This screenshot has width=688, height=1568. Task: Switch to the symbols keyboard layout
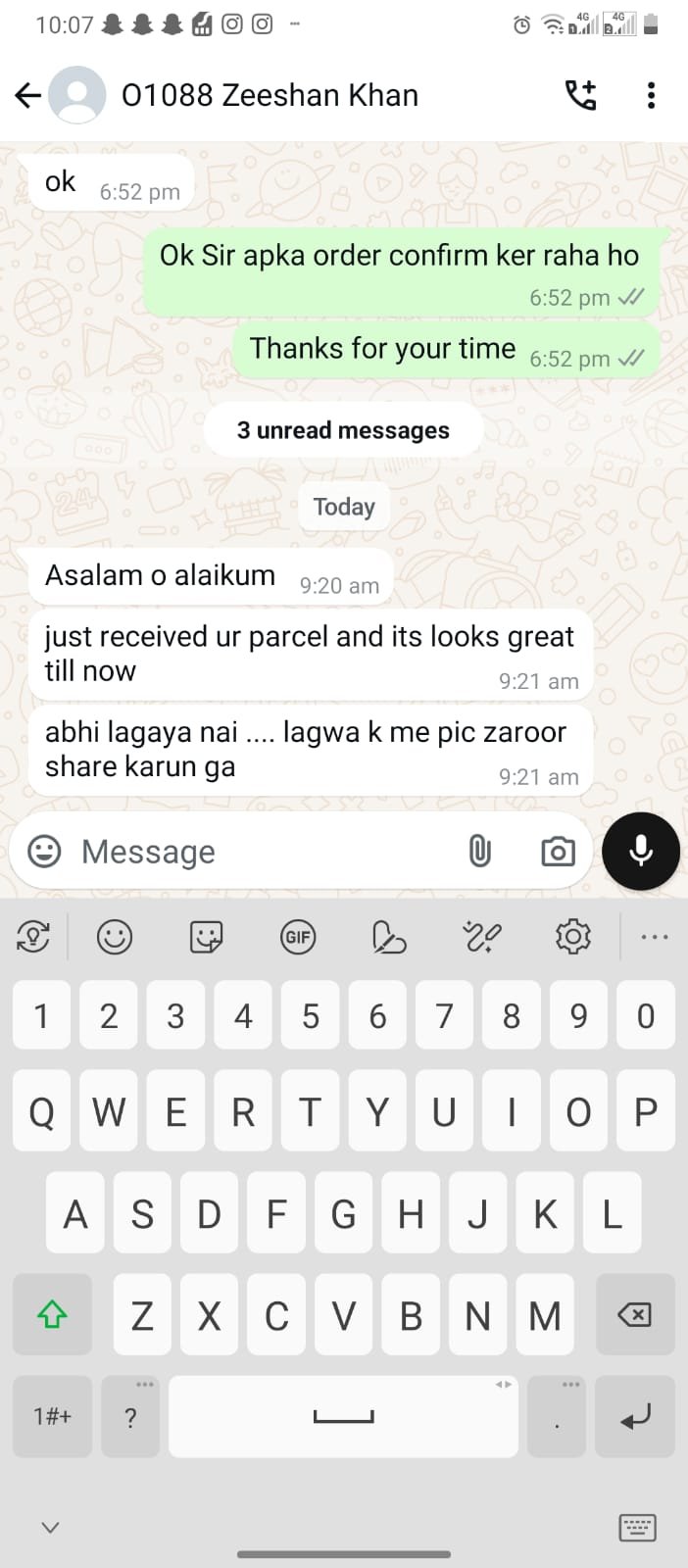coord(52,1416)
